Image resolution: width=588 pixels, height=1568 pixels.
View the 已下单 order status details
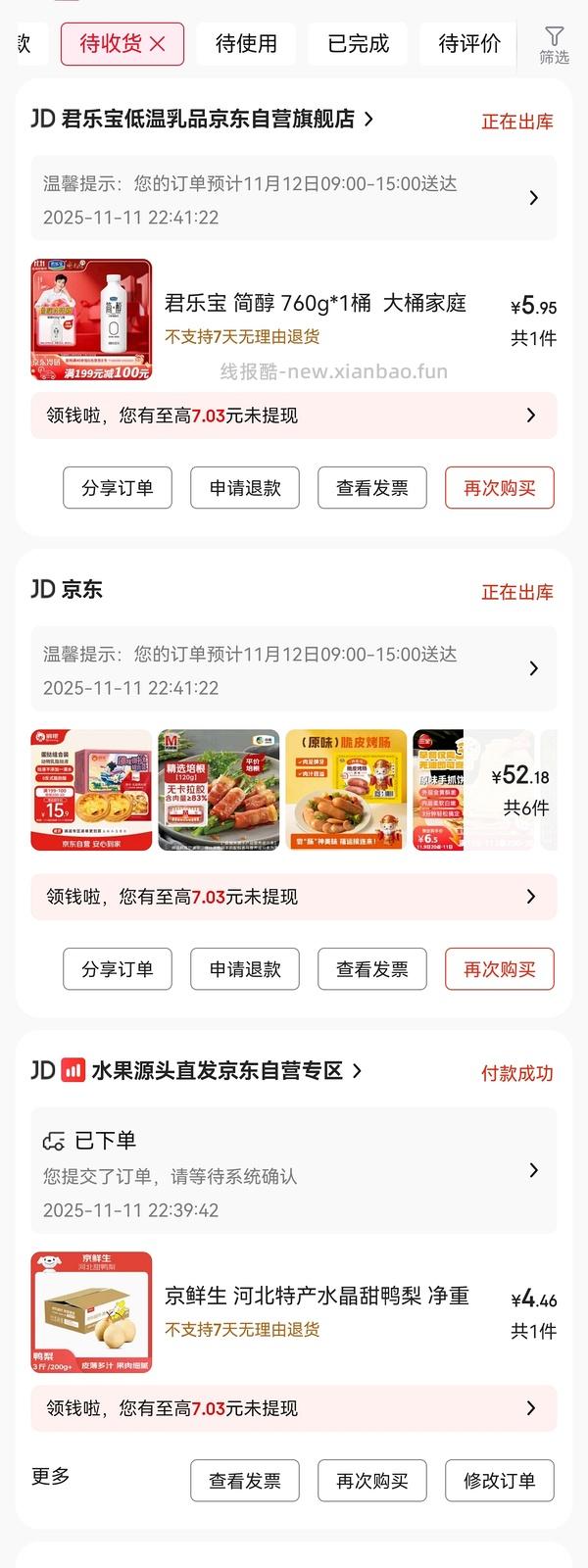pyautogui.click(x=293, y=1170)
